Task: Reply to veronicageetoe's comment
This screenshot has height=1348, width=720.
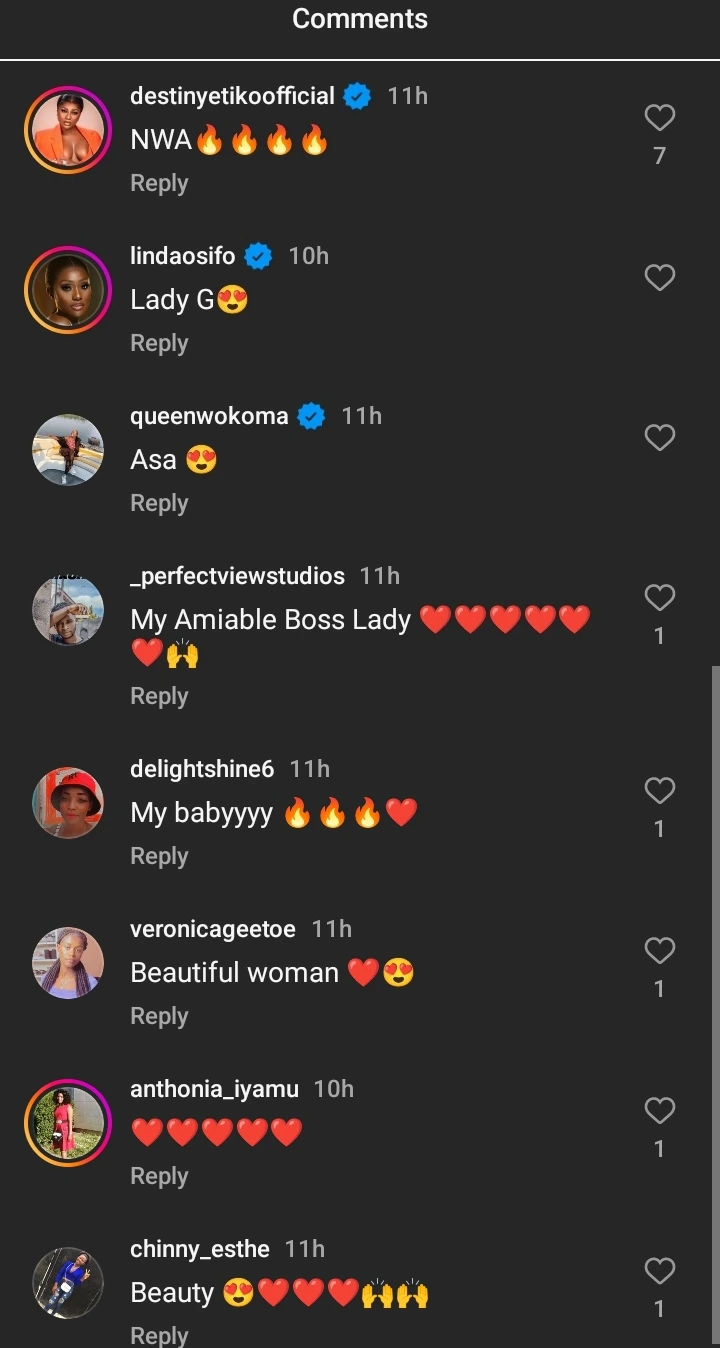Action: (159, 1016)
